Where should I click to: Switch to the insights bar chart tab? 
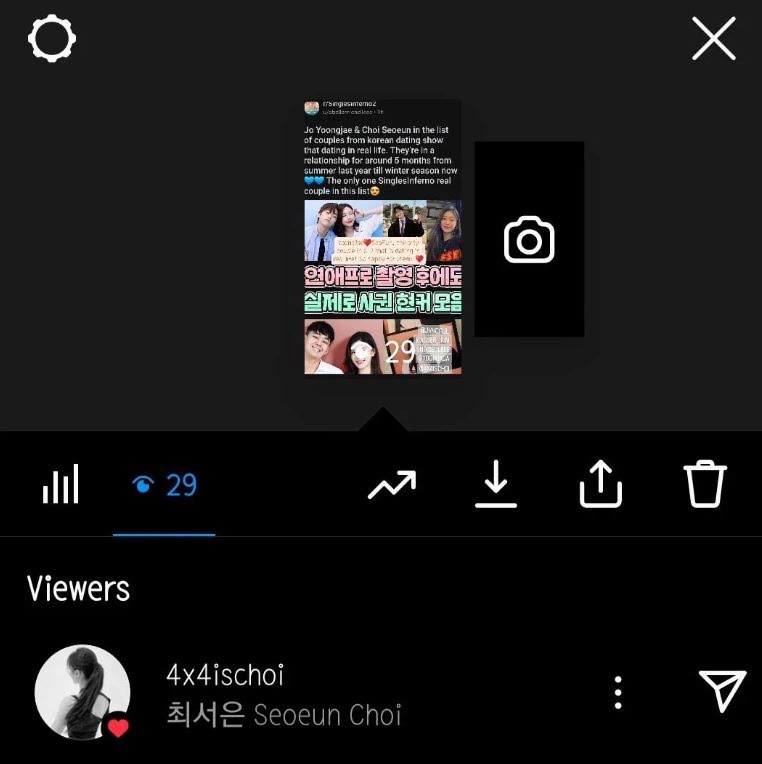pyautogui.click(x=60, y=486)
